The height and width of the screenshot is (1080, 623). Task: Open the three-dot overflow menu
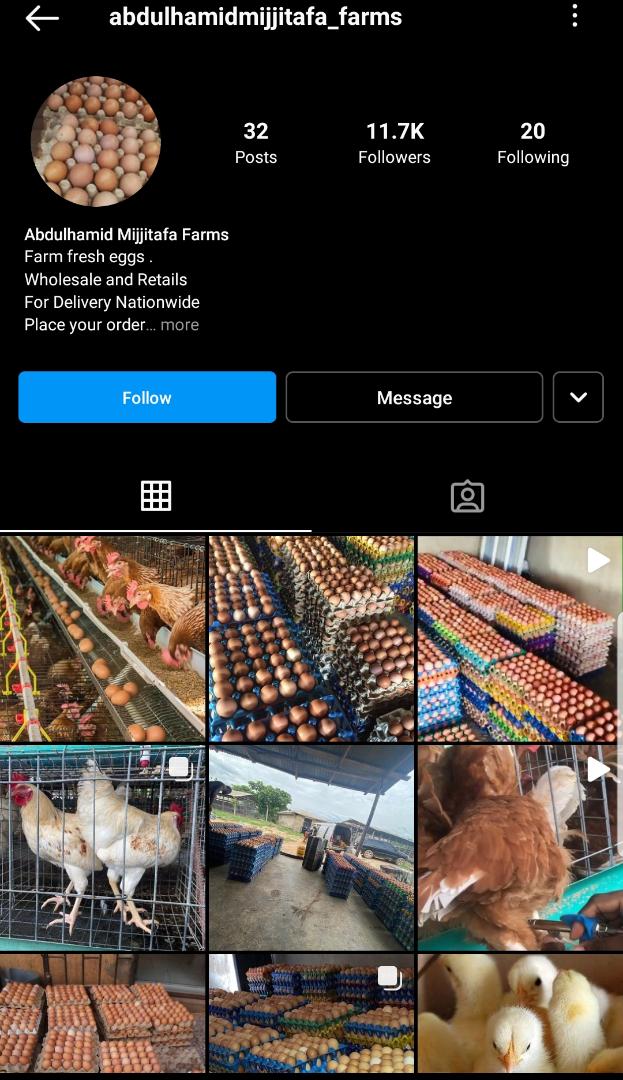pyautogui.click(x=574, y=16)
